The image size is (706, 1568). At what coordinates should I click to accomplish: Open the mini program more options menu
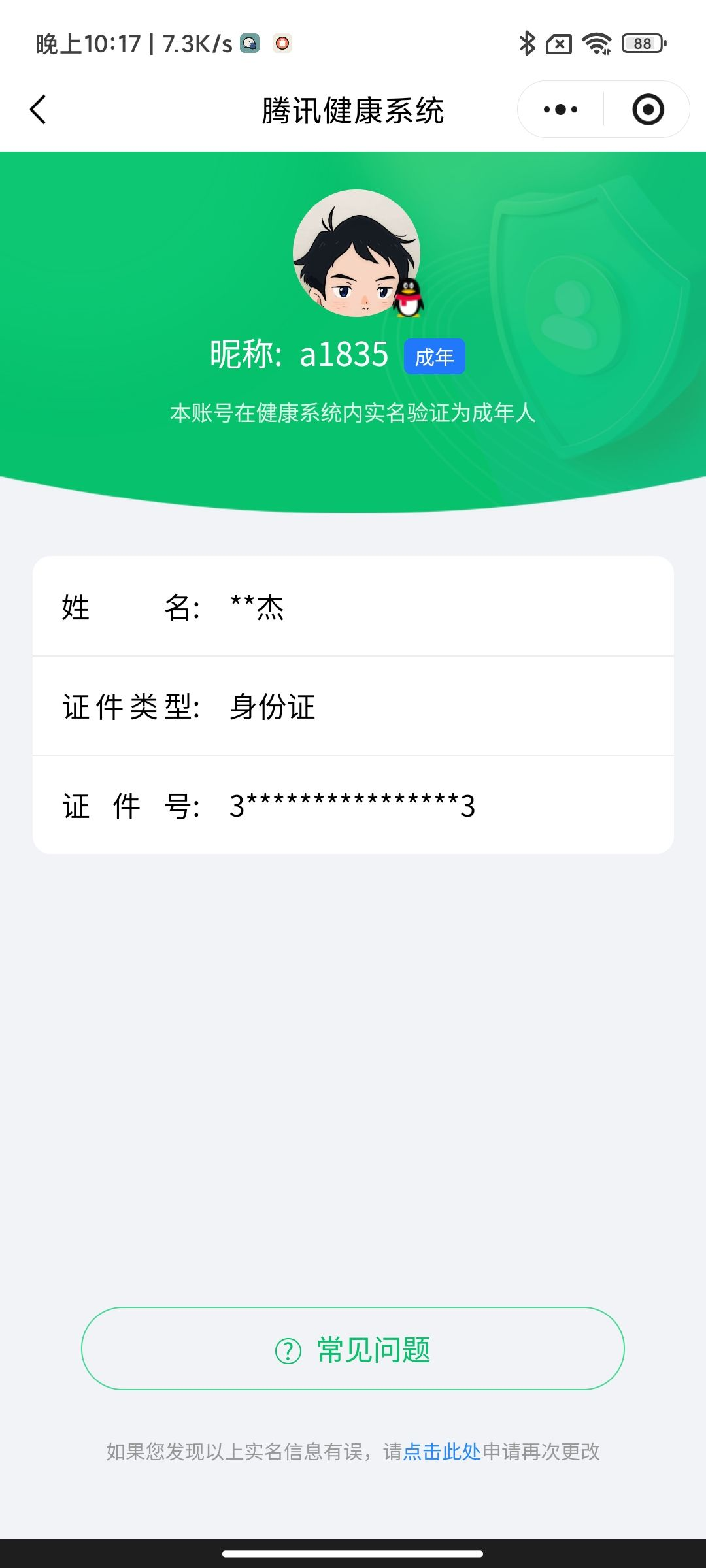pyautogui.click(x=559, y=108)
